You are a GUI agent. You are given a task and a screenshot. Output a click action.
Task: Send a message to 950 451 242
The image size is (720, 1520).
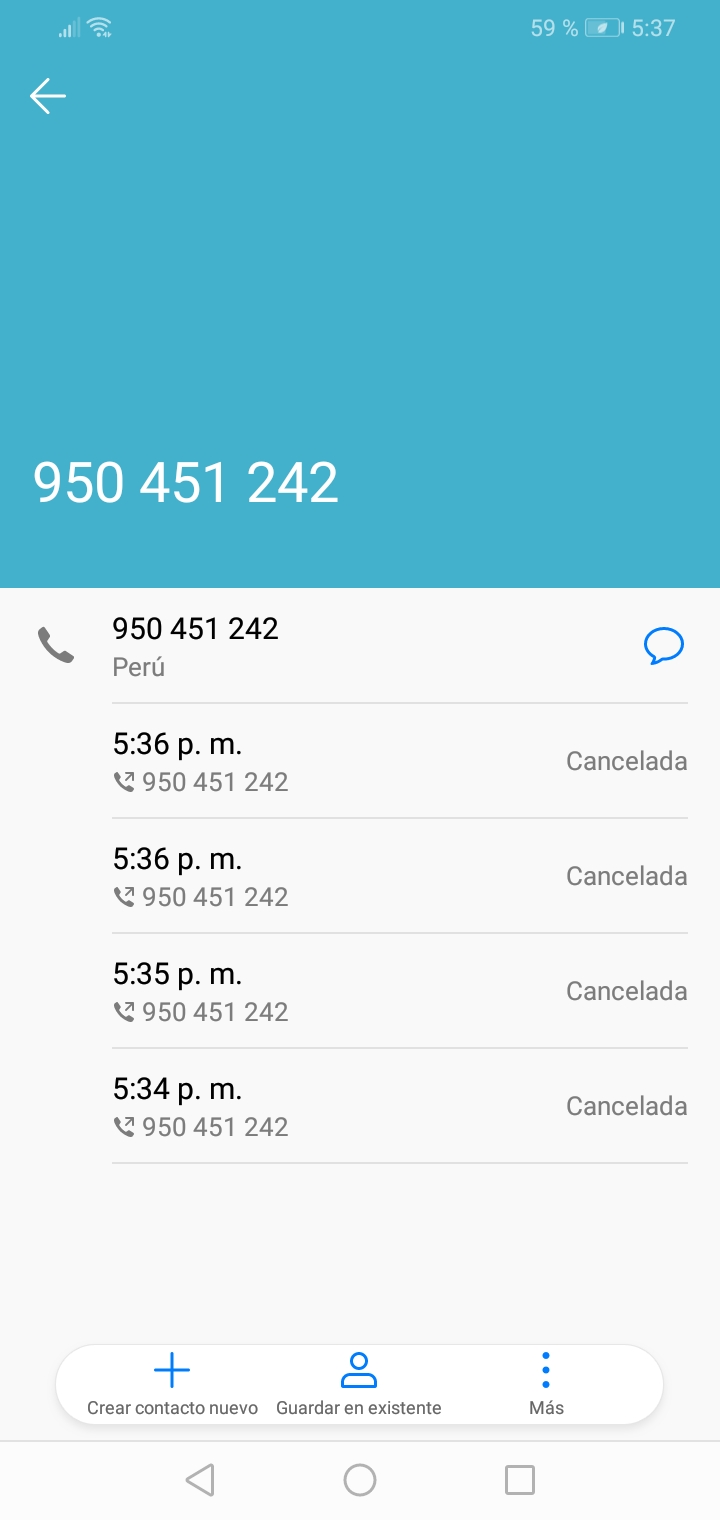(x=663, y=646)
